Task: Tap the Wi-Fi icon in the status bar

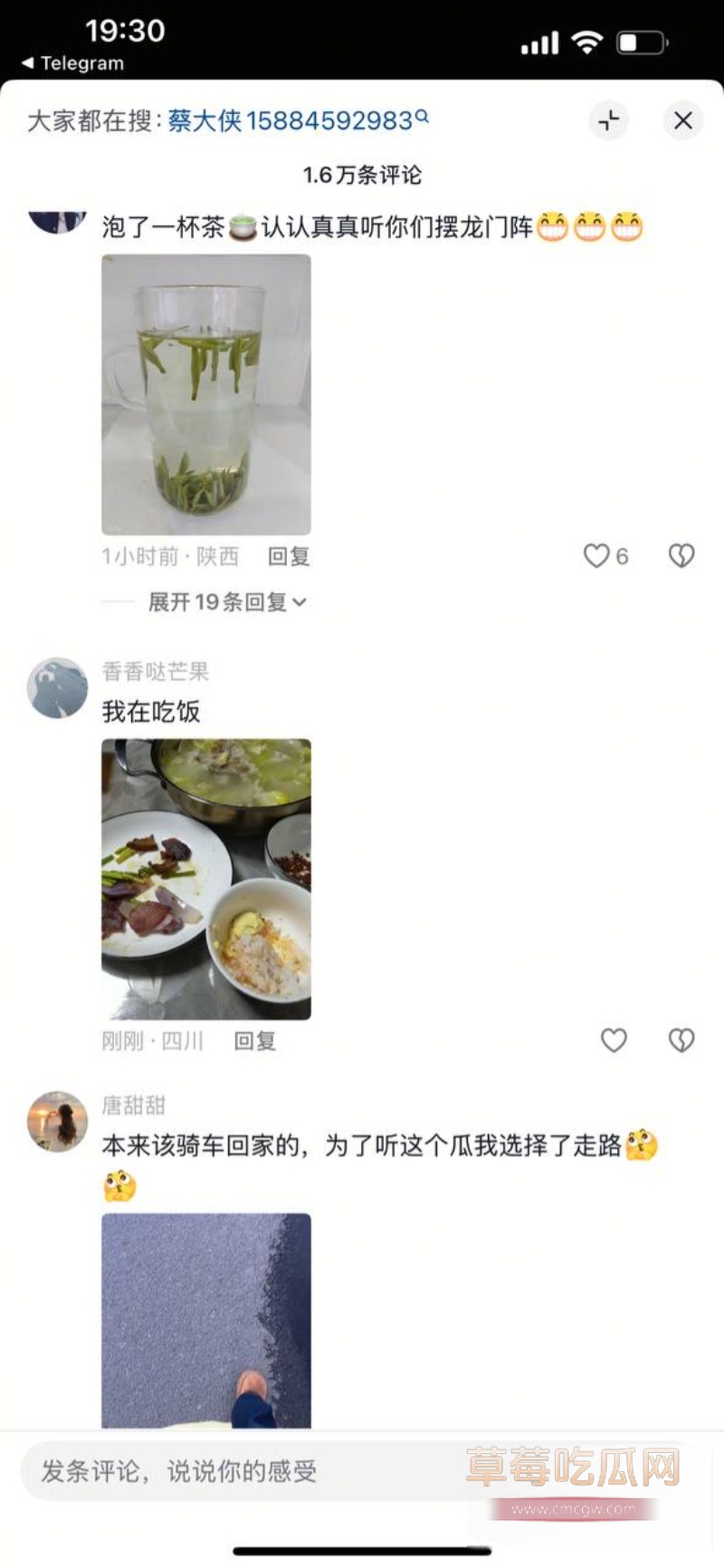Action: pyautogui.click(x=585, y=40)
